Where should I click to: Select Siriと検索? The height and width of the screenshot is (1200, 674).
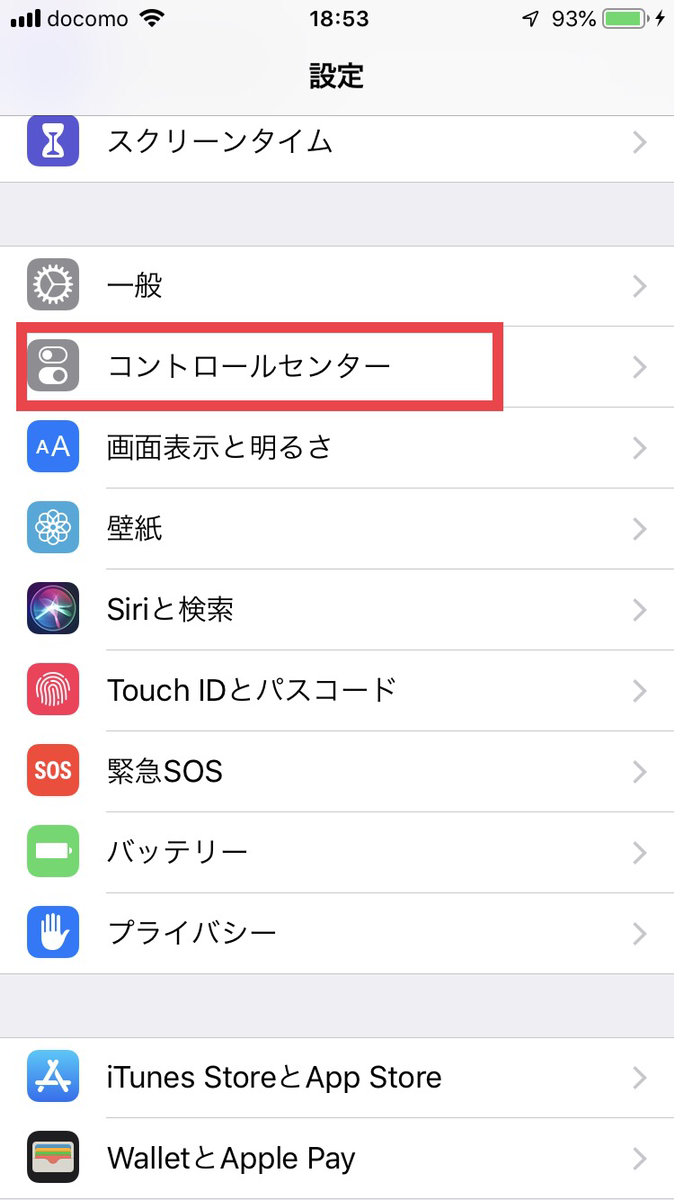337,609
